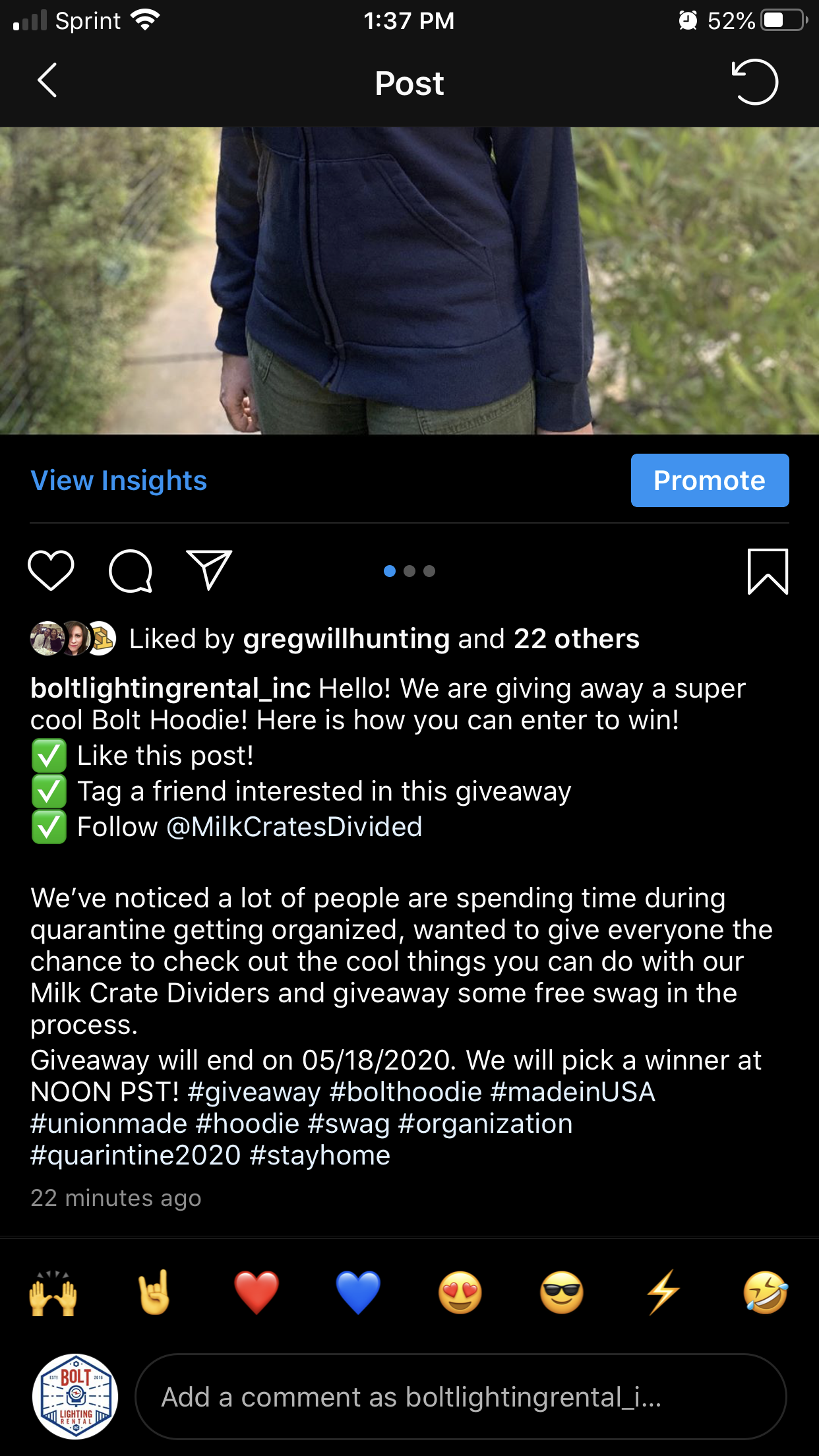Go back from the Post screen

(47, 81)
